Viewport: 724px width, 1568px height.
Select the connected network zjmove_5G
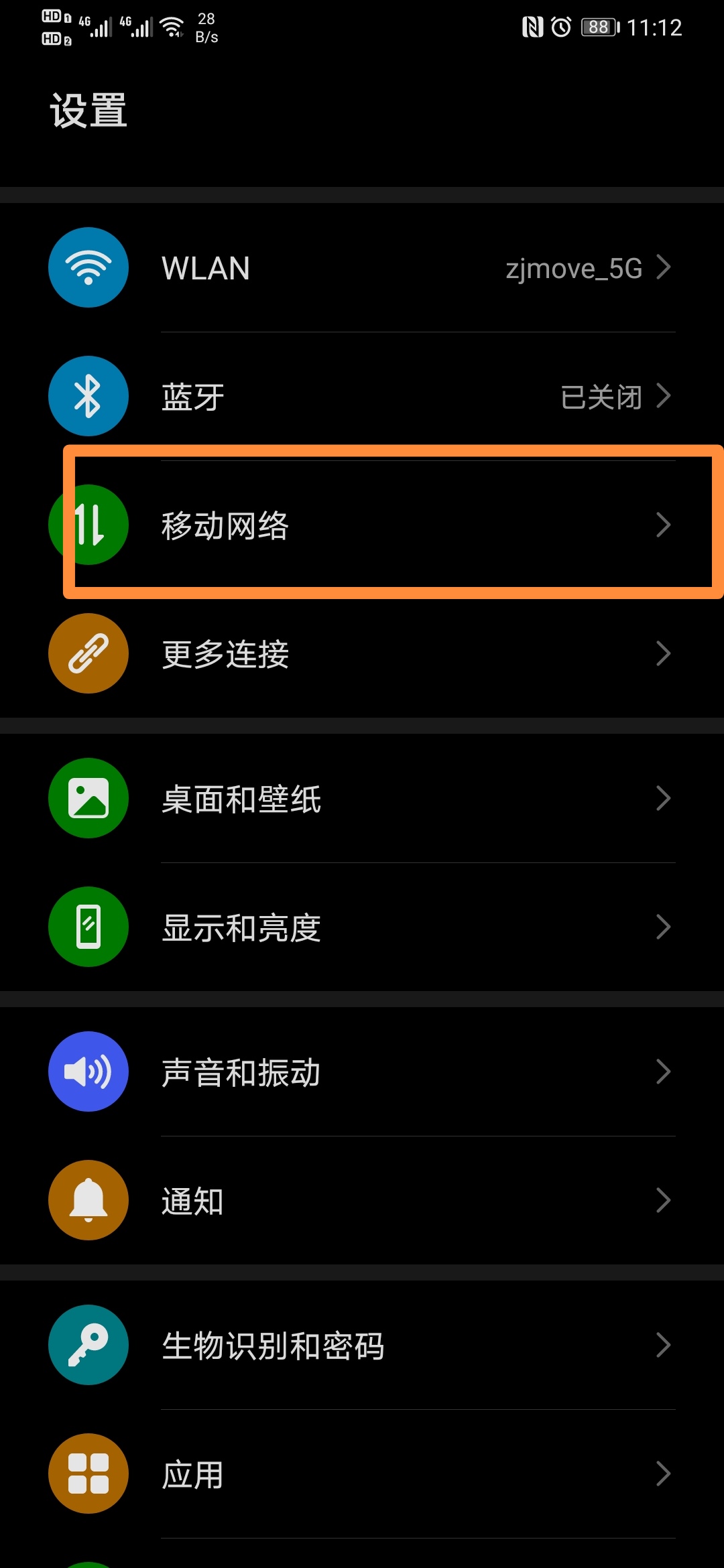[x=575, y=268]
